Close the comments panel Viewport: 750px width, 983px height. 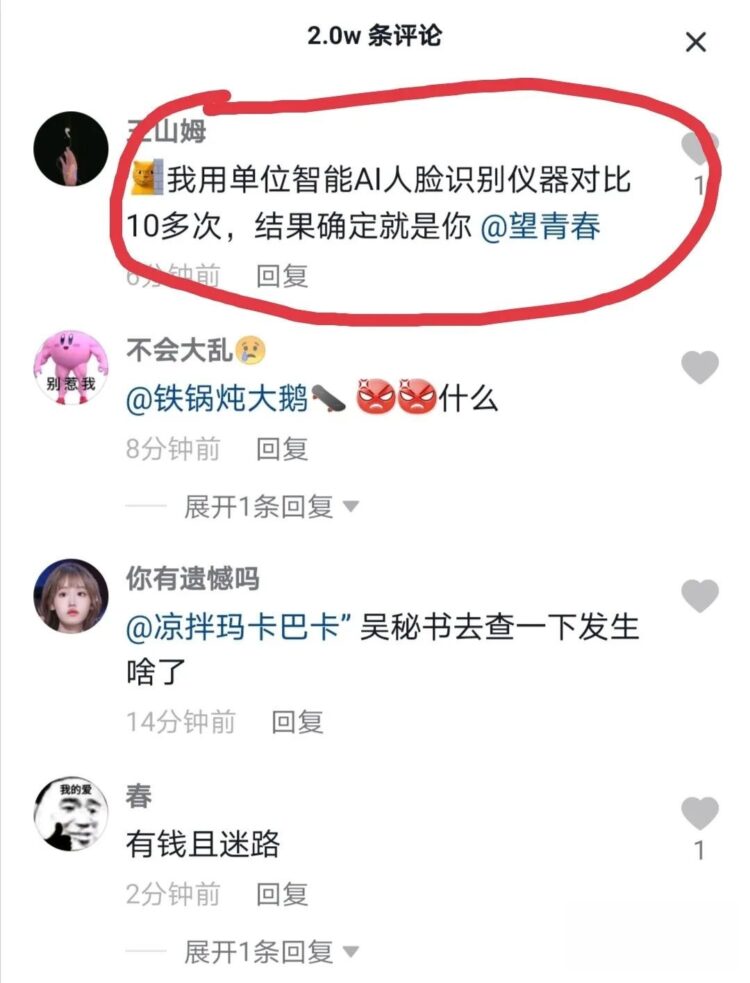tap(696, 42)
